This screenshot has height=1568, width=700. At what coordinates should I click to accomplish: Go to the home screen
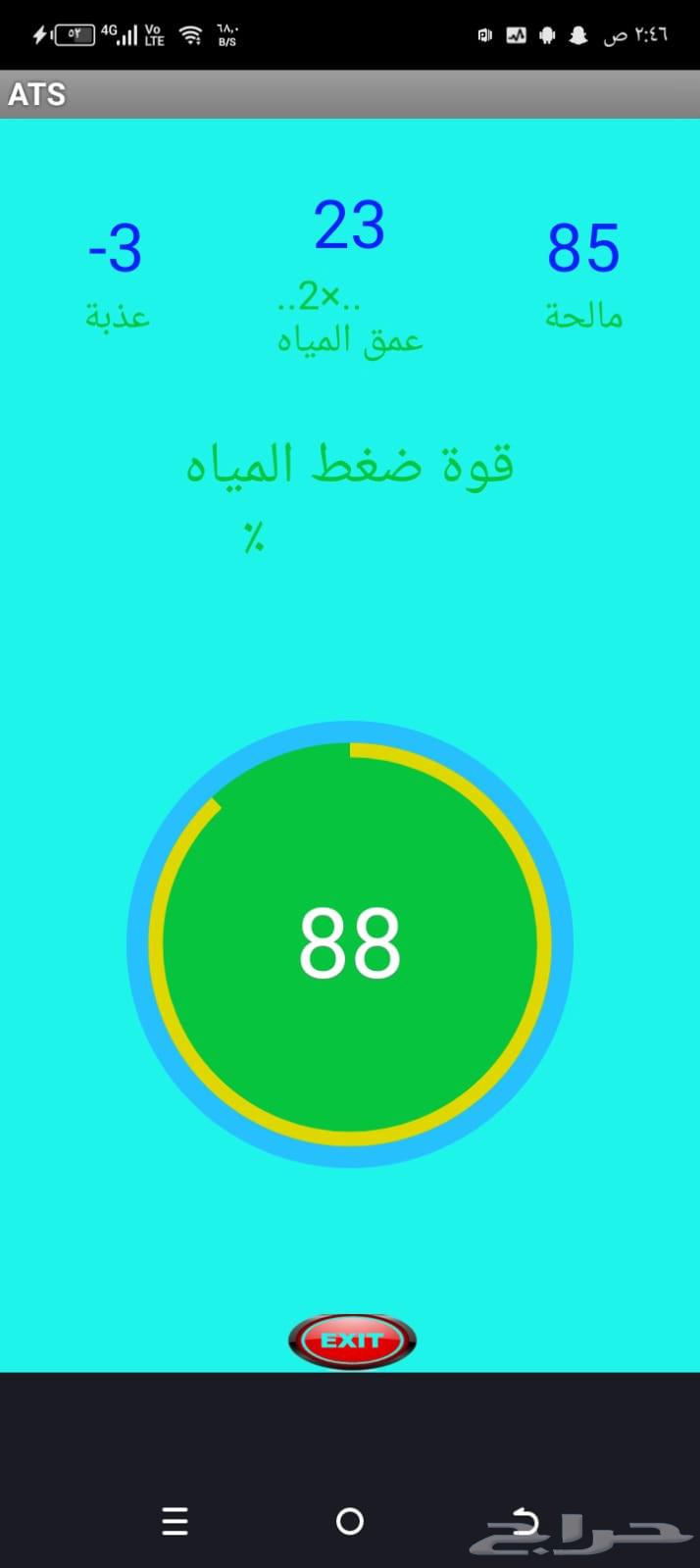tap(350, 1521)
